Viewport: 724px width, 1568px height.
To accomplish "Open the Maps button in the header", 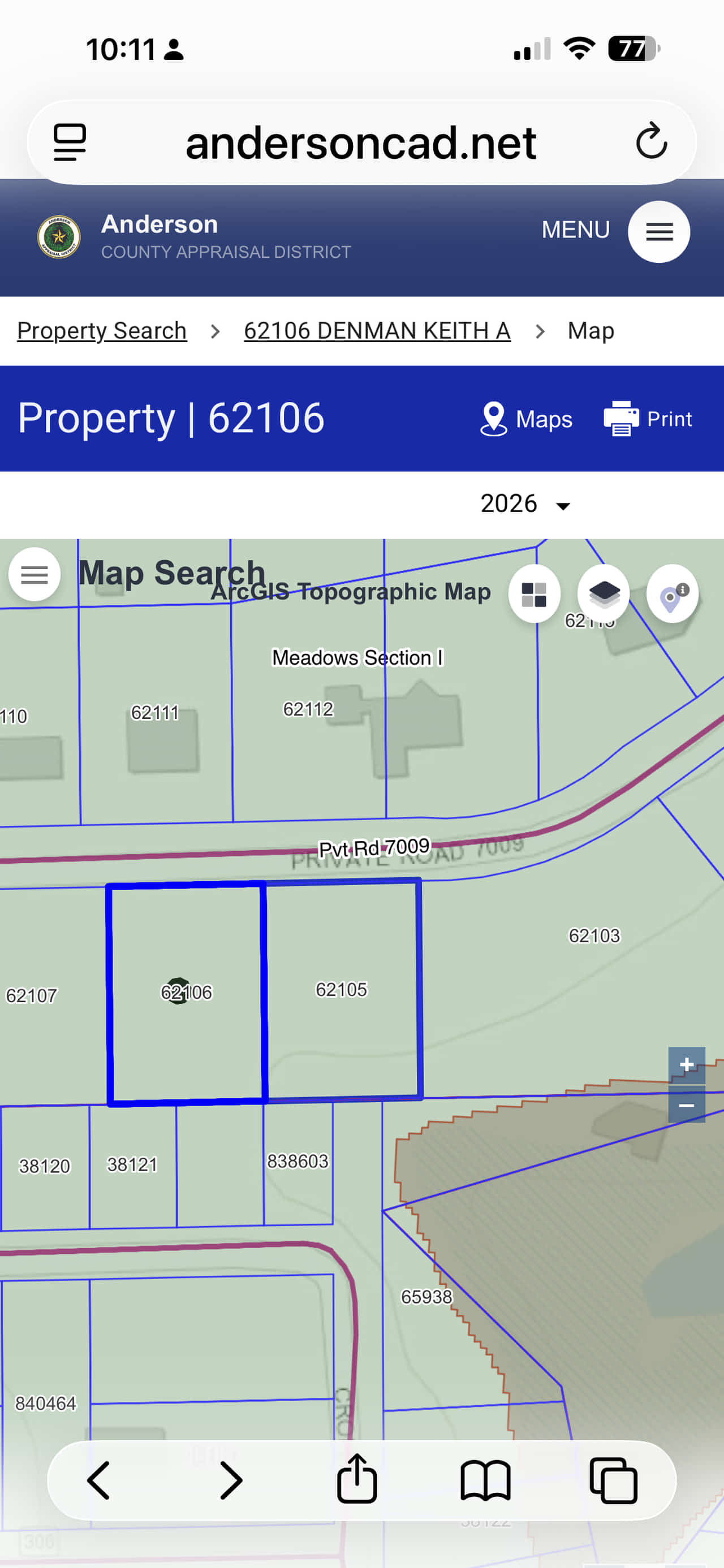I will (526, 419).
